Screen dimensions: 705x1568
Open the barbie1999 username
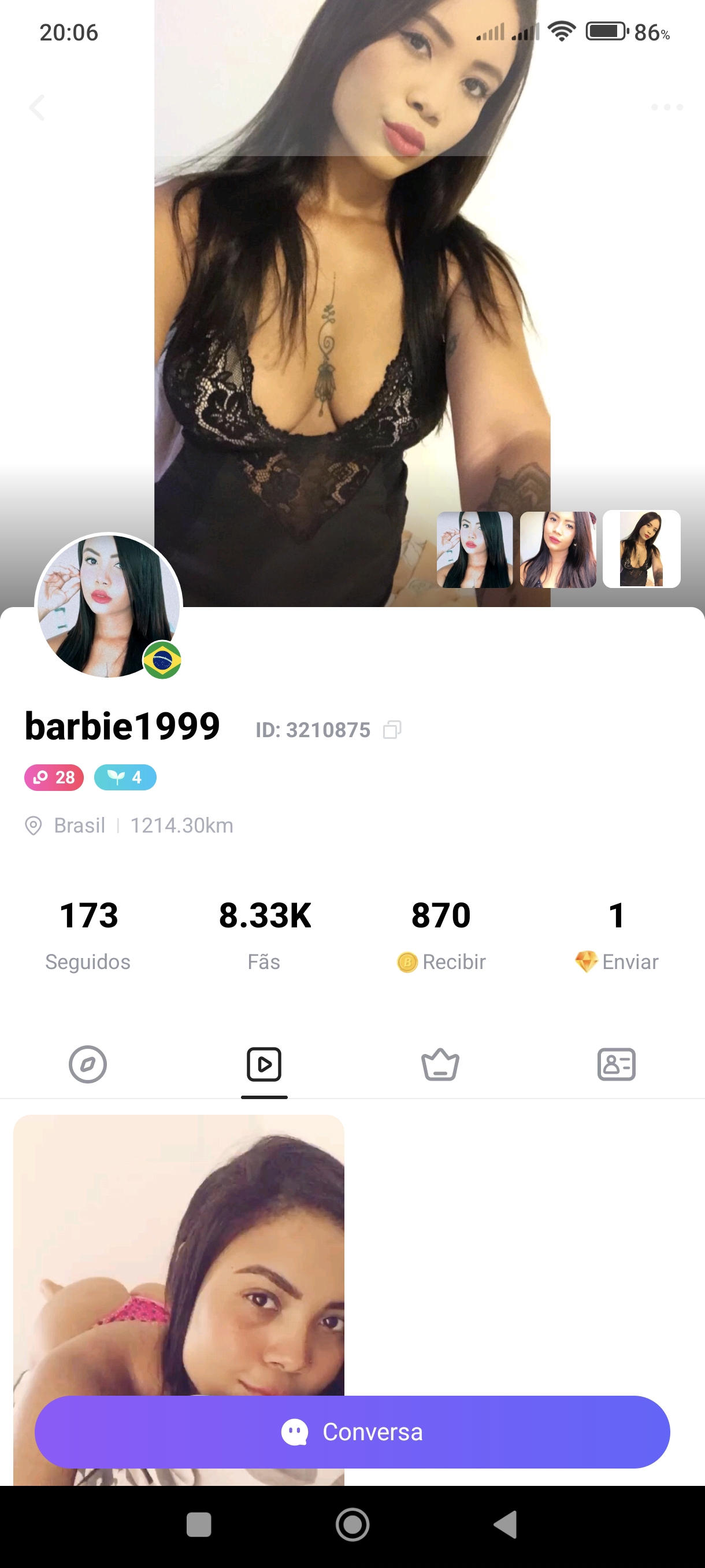tap(121, 727)
